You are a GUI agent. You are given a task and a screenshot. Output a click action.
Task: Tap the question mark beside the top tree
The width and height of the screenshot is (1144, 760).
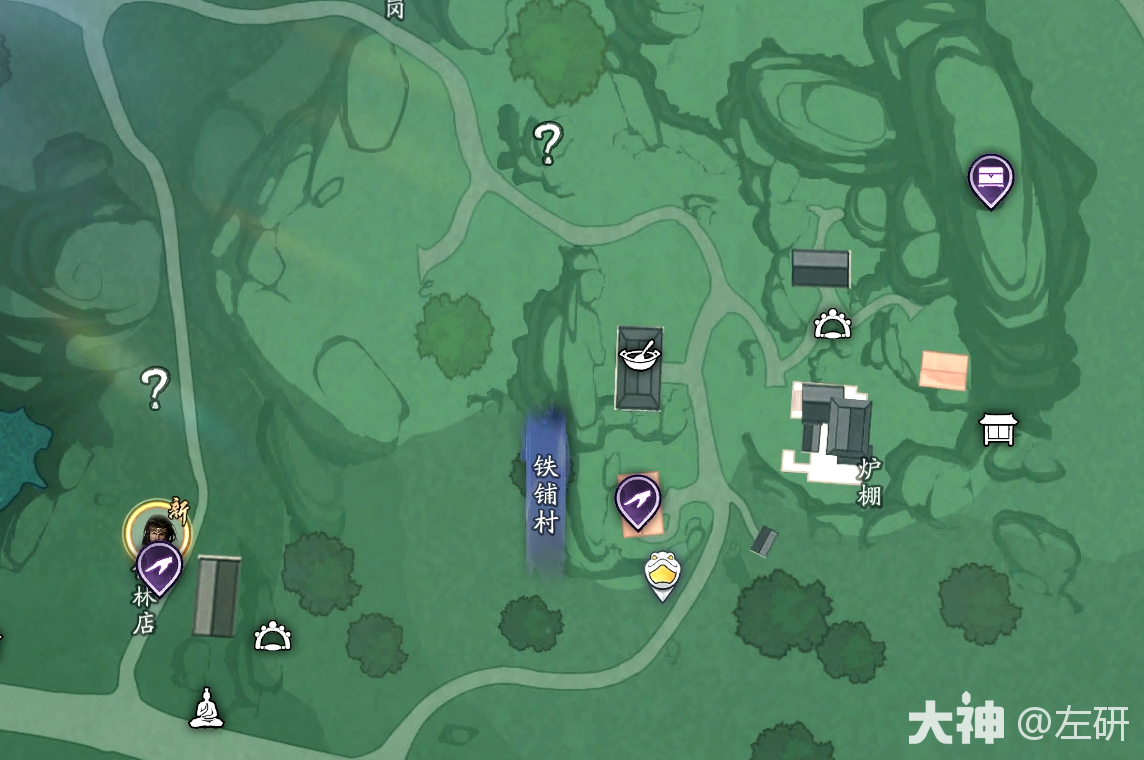coord(547,143)
